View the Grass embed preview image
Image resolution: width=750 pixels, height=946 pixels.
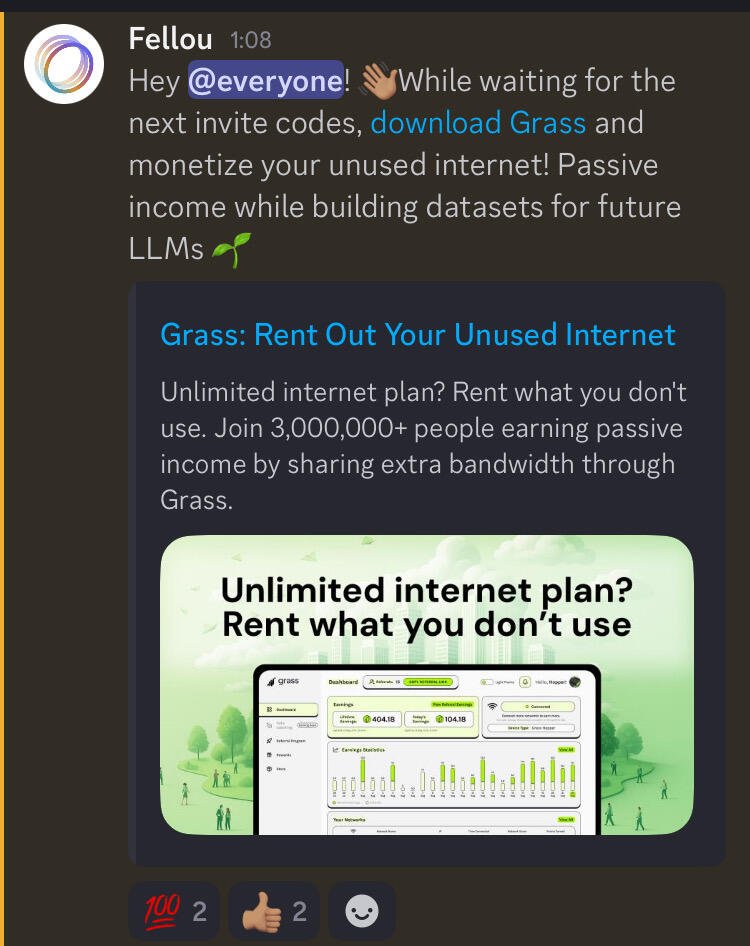point(426,685)
